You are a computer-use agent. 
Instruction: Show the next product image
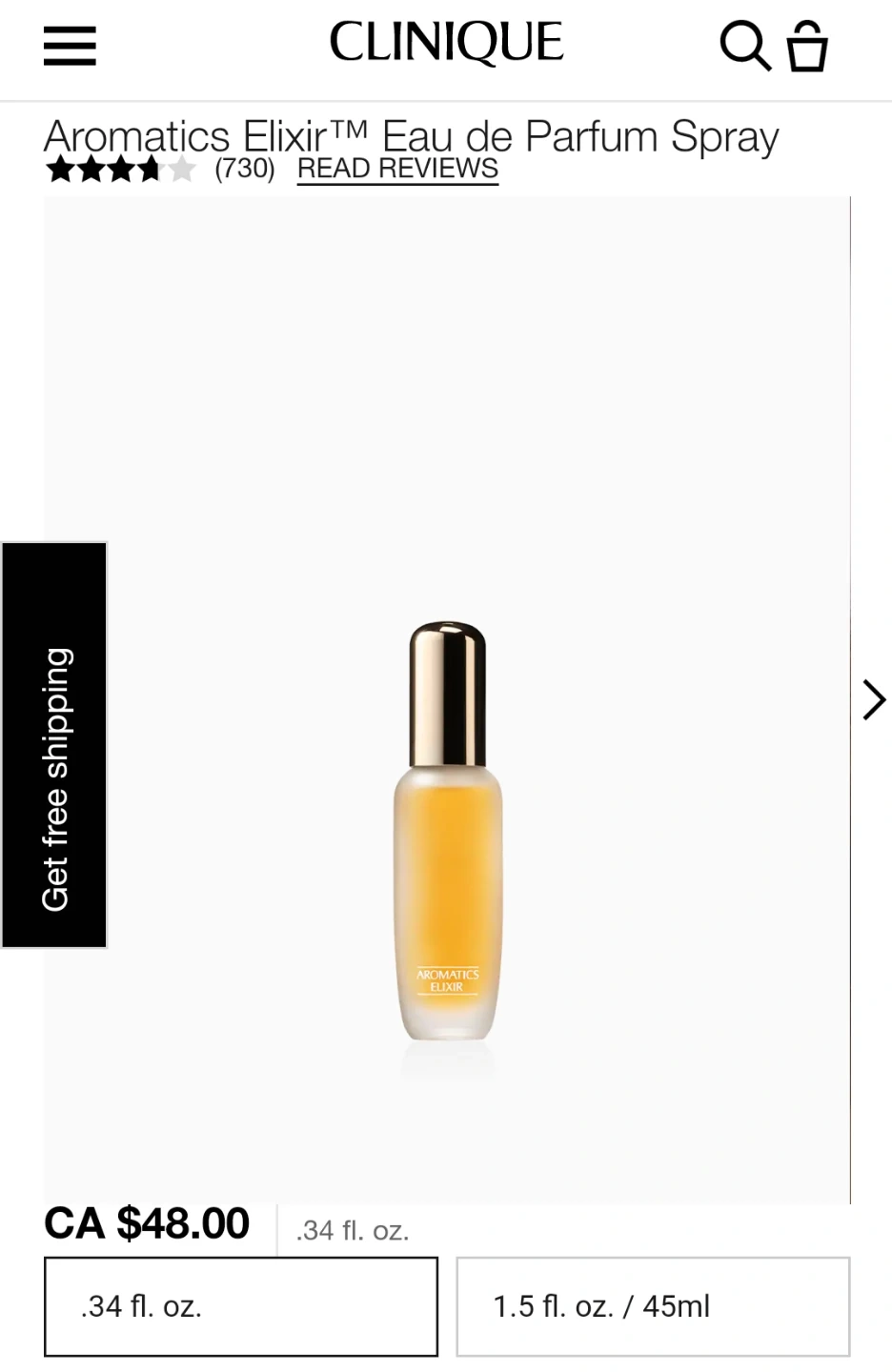click(873, 699)
